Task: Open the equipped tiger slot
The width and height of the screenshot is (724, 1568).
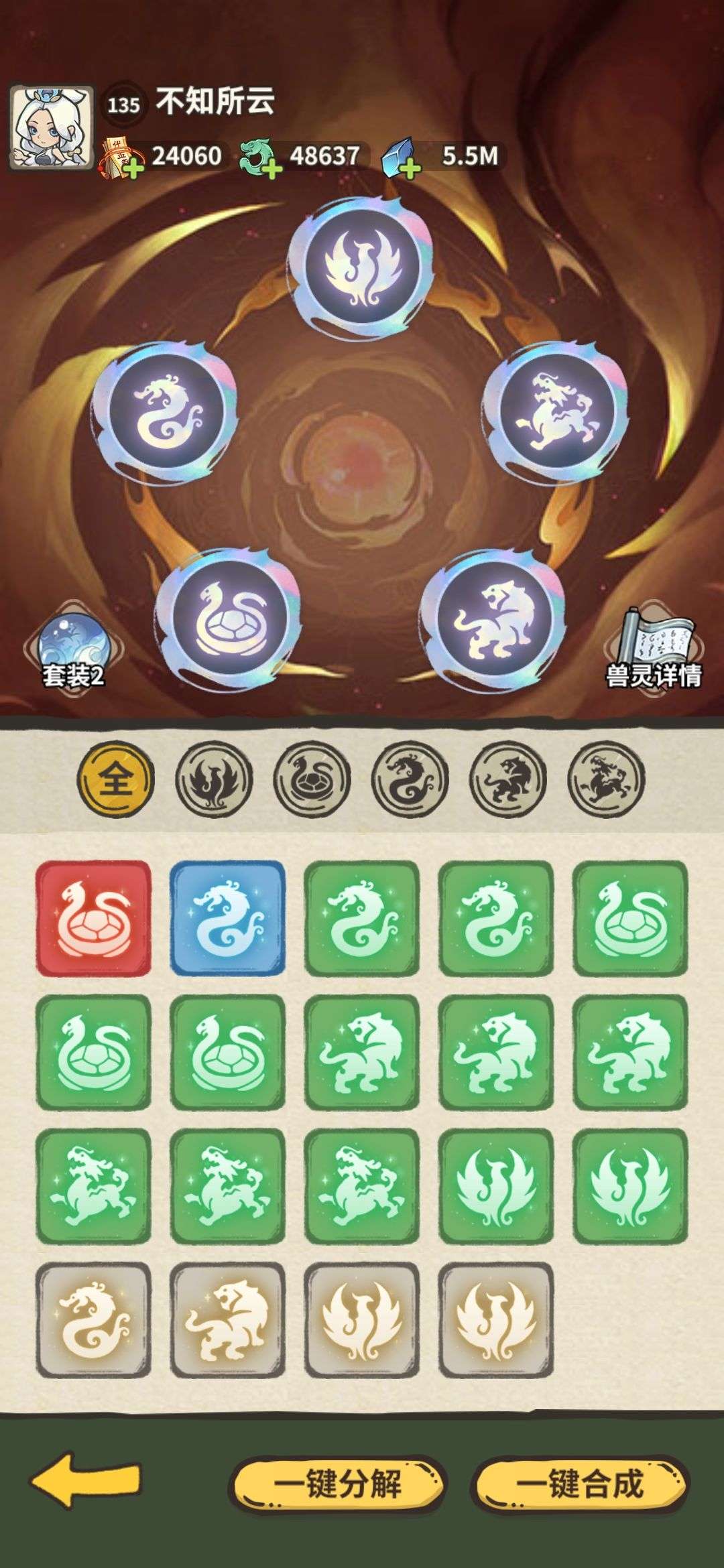Action: 494,618
